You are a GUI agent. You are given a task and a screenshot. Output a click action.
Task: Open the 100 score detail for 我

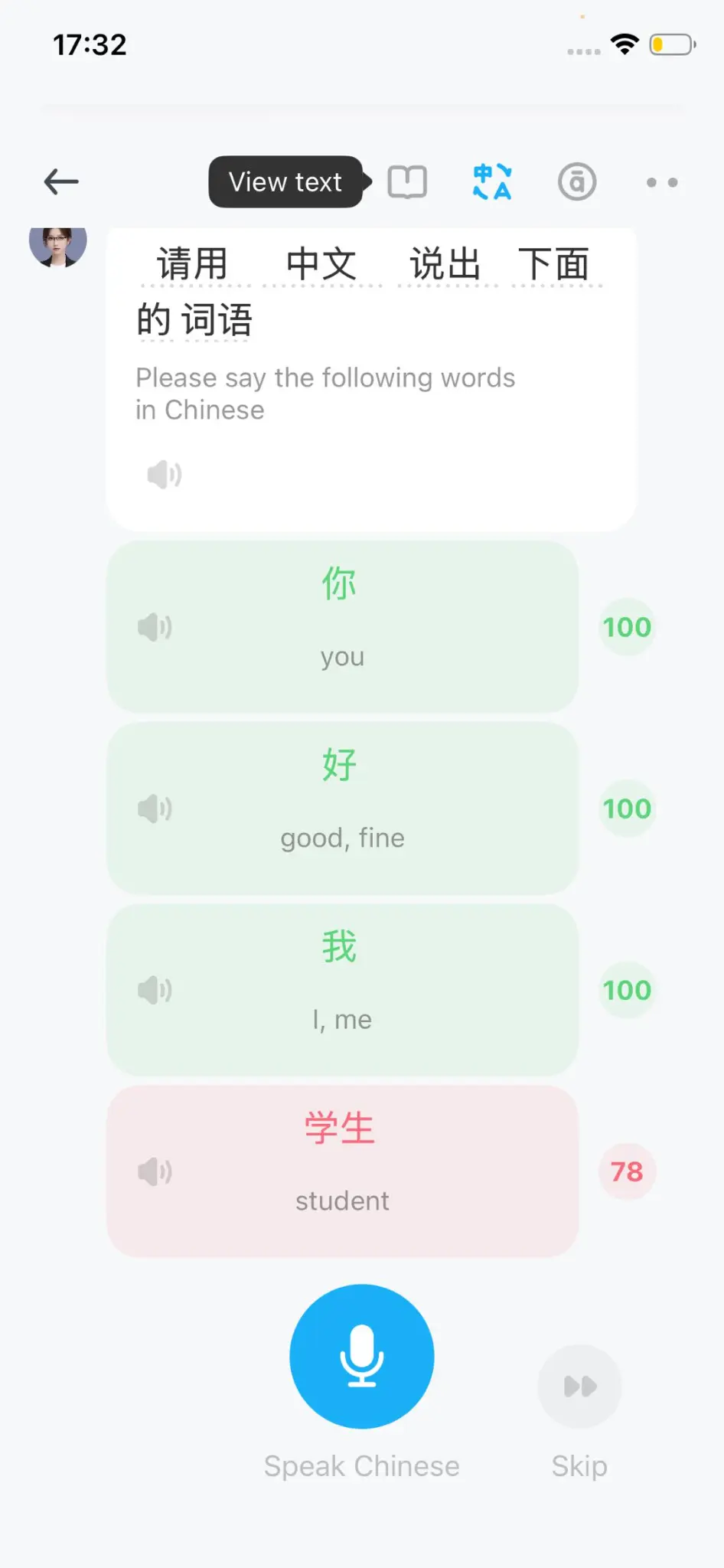[626, 989]
